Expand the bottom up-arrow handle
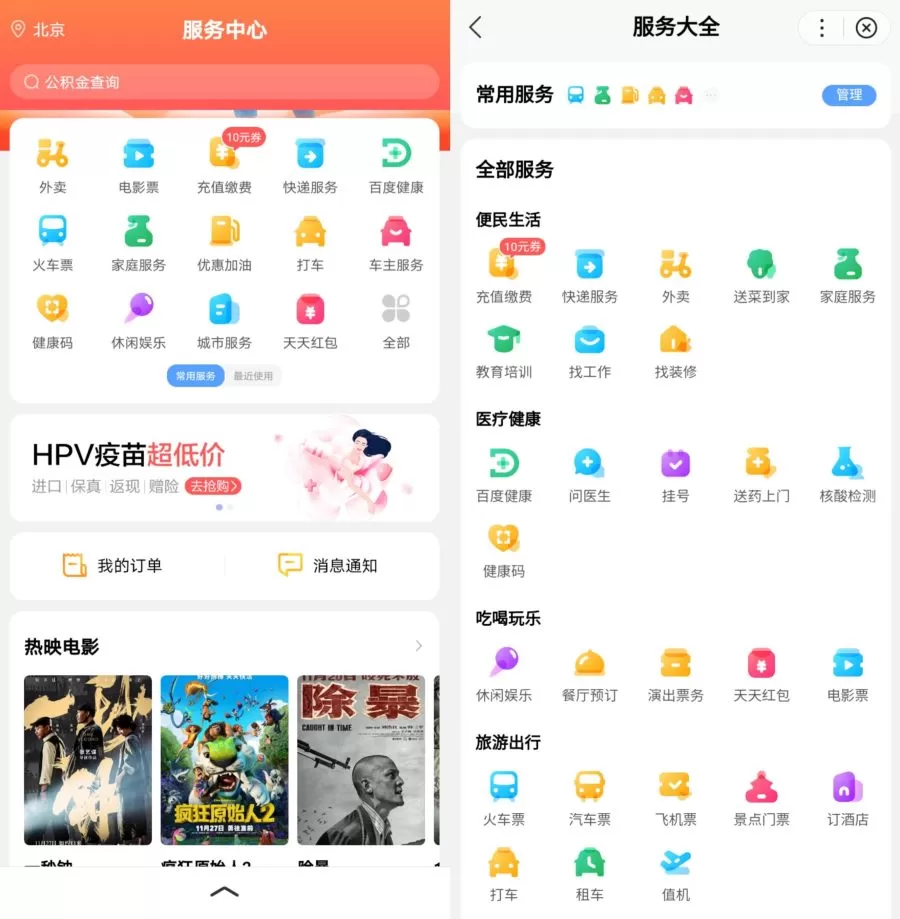Image resolution: width=900 pixels, height=919 pixels. pyautogui.click(x=225, y=891)
